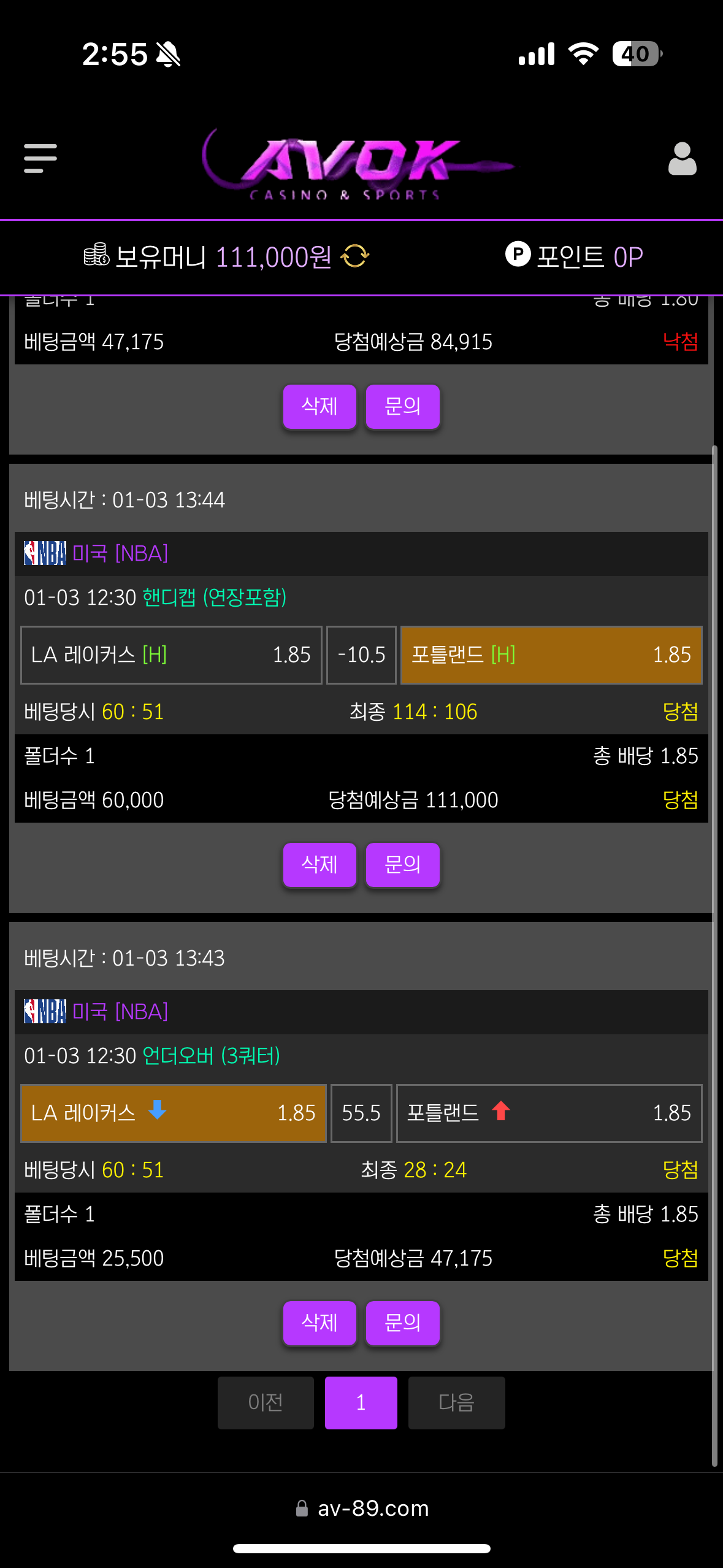Viewport: 723px width, 1568px height.
Task: Open the hamburger side menu
Action: [x=40, y=158]
